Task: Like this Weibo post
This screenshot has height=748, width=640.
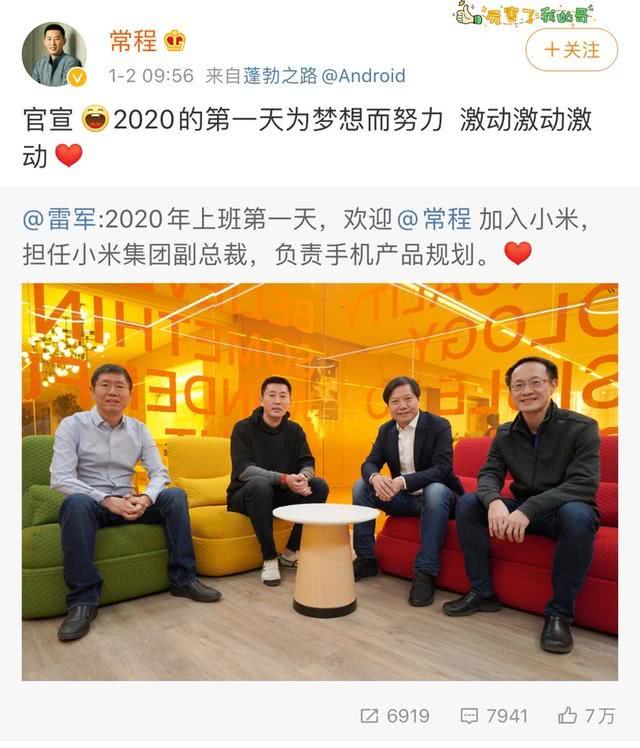Action: [x=586, y=716]
